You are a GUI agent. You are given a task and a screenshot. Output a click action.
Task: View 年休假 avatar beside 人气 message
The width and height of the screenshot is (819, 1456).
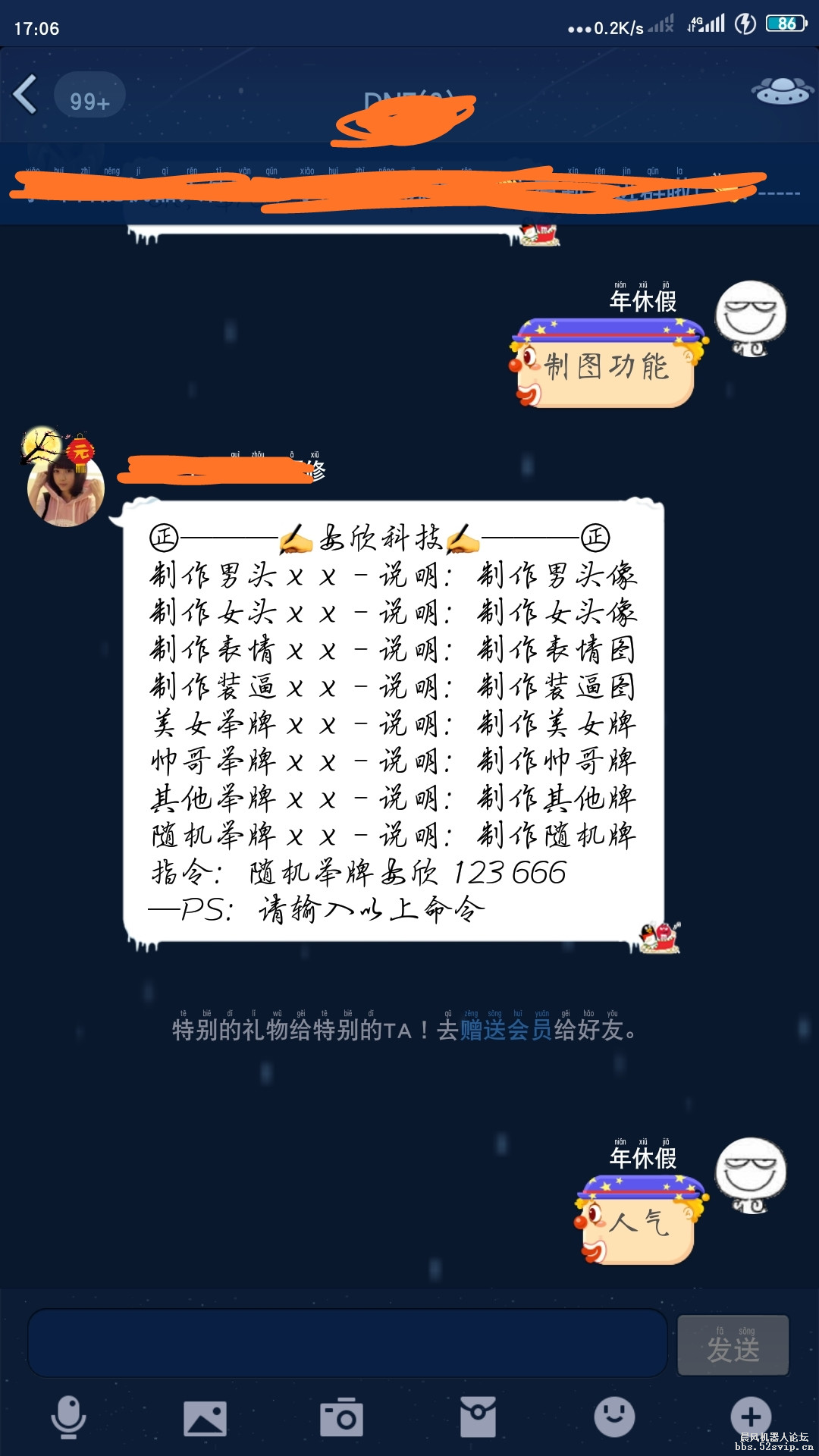click(751, 1175)
